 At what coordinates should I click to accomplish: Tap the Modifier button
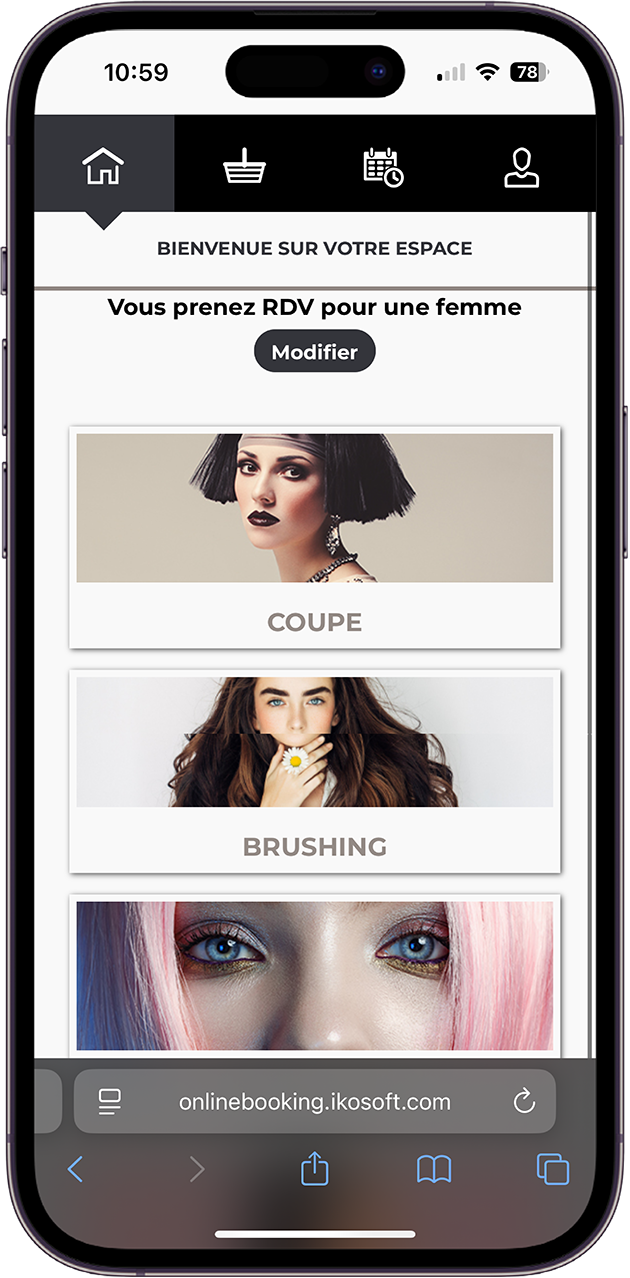[x=314, y=353]
